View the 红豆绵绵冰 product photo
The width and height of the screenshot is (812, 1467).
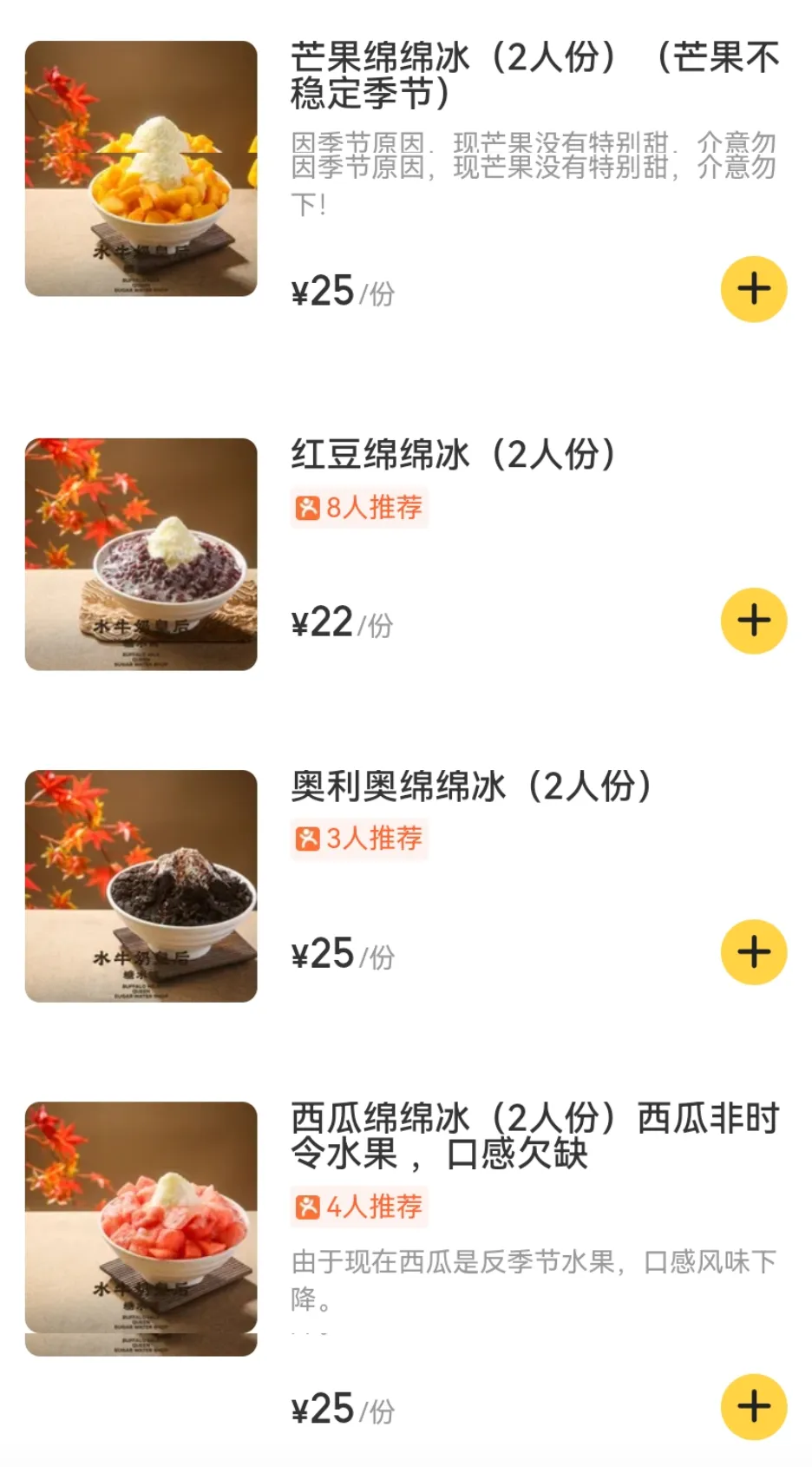(141, 555)
